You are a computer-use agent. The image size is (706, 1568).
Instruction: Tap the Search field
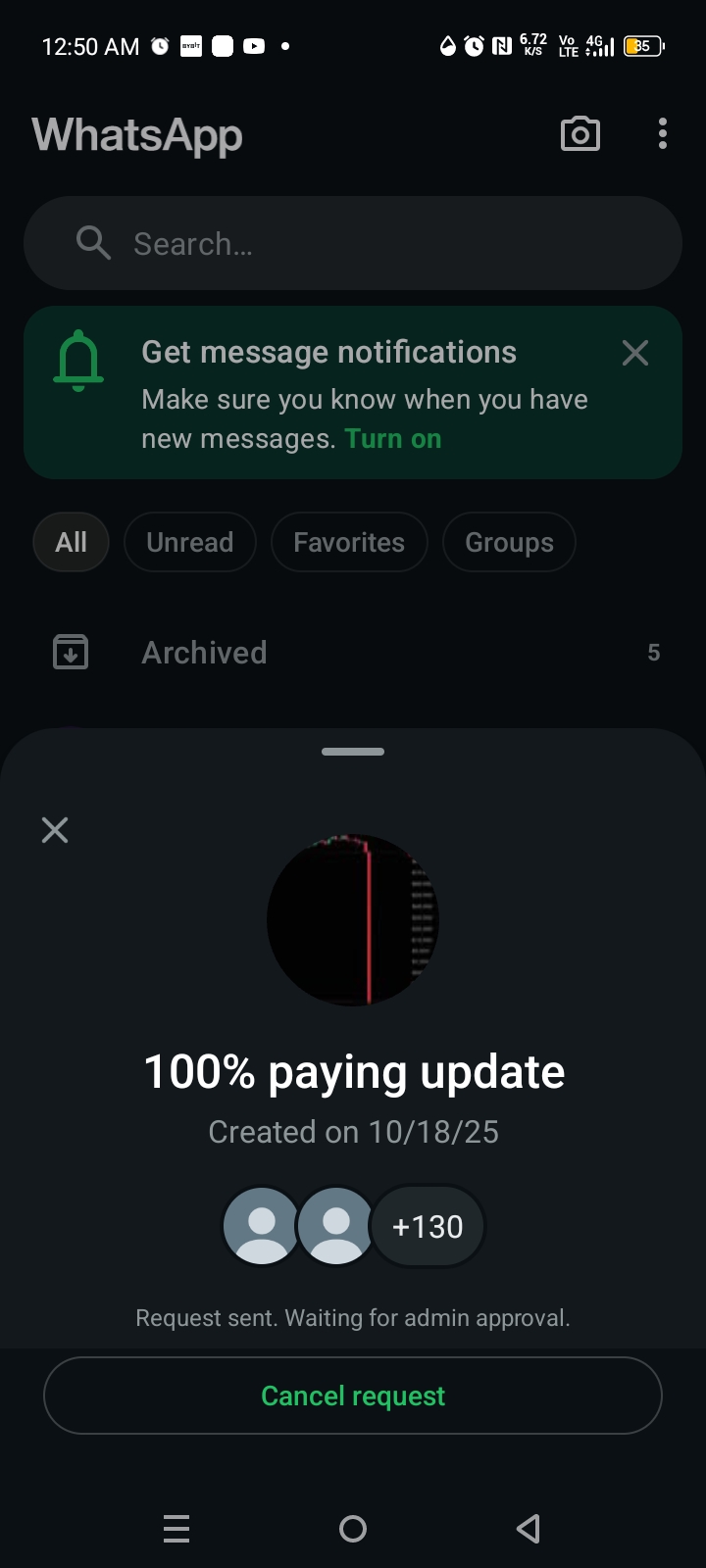tap(353, 243)
